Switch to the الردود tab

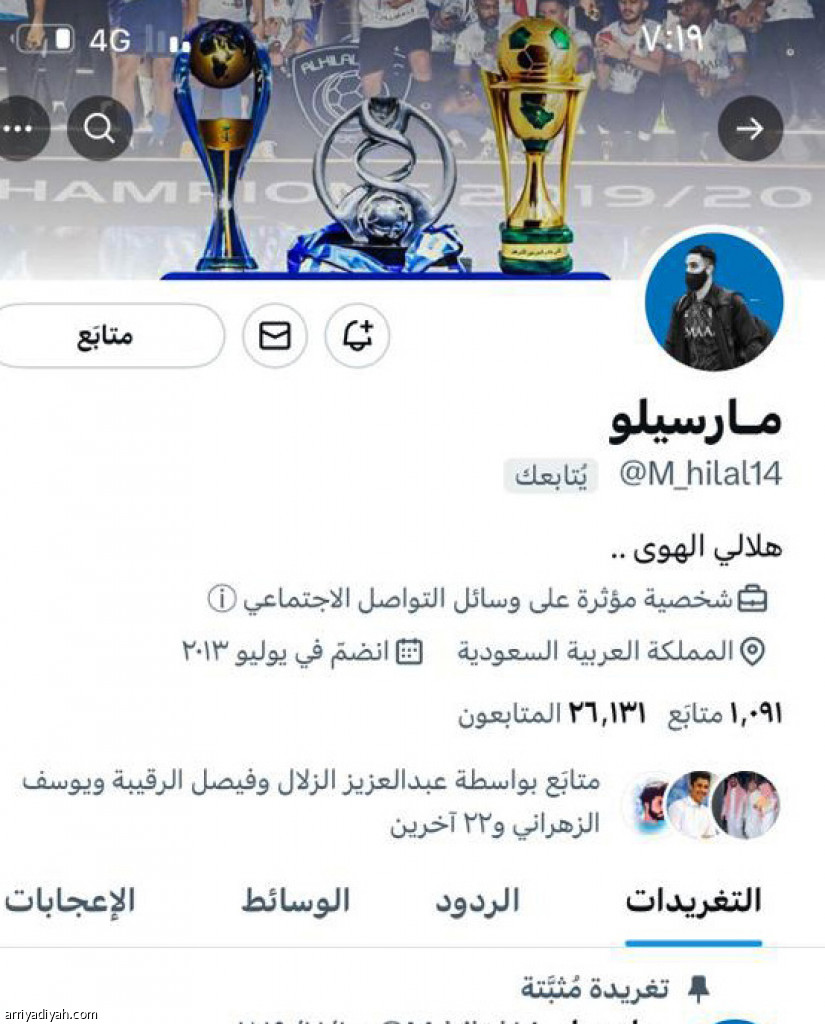pos(477,901)
